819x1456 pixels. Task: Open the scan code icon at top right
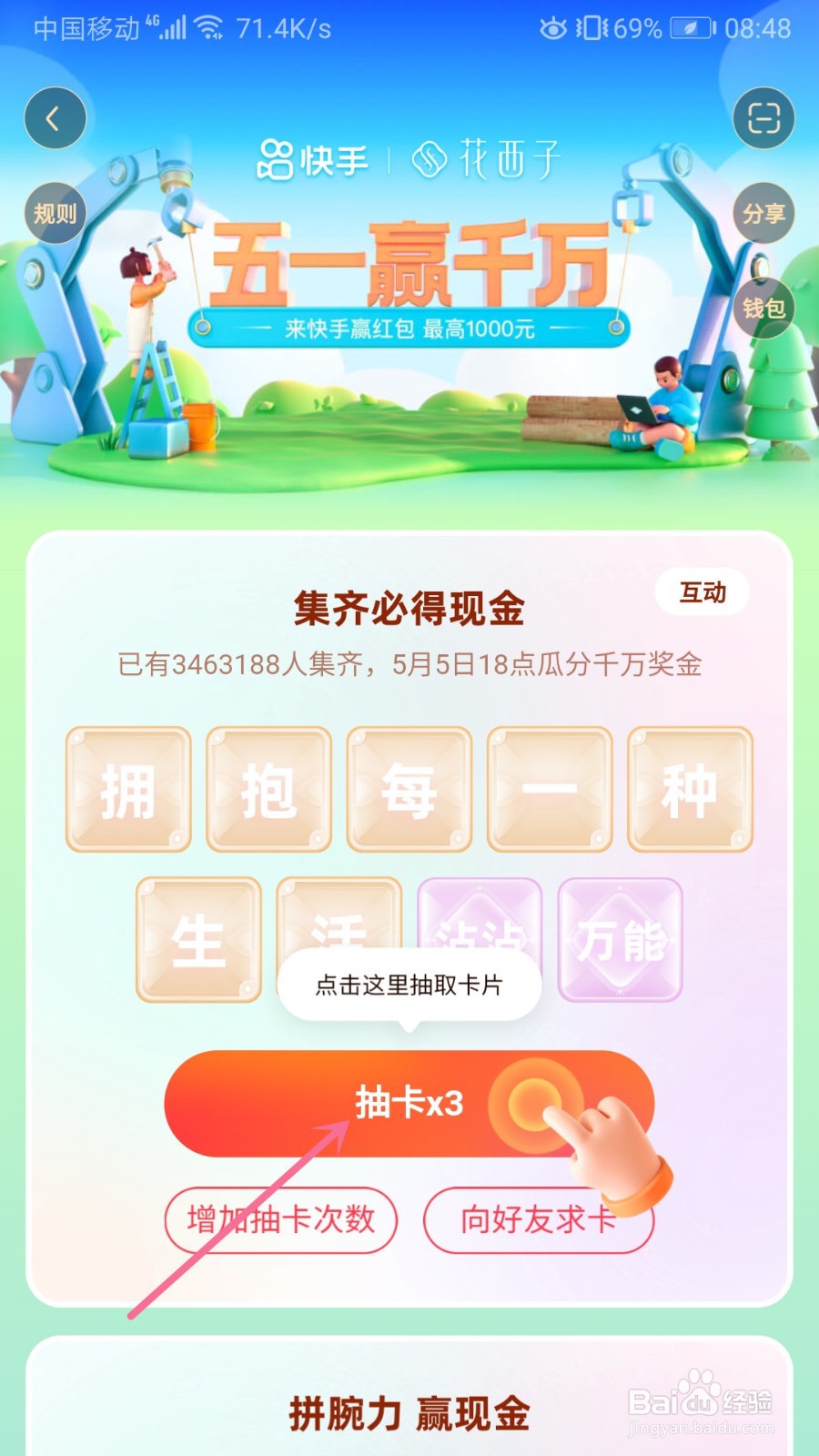(x=764, y=116)
